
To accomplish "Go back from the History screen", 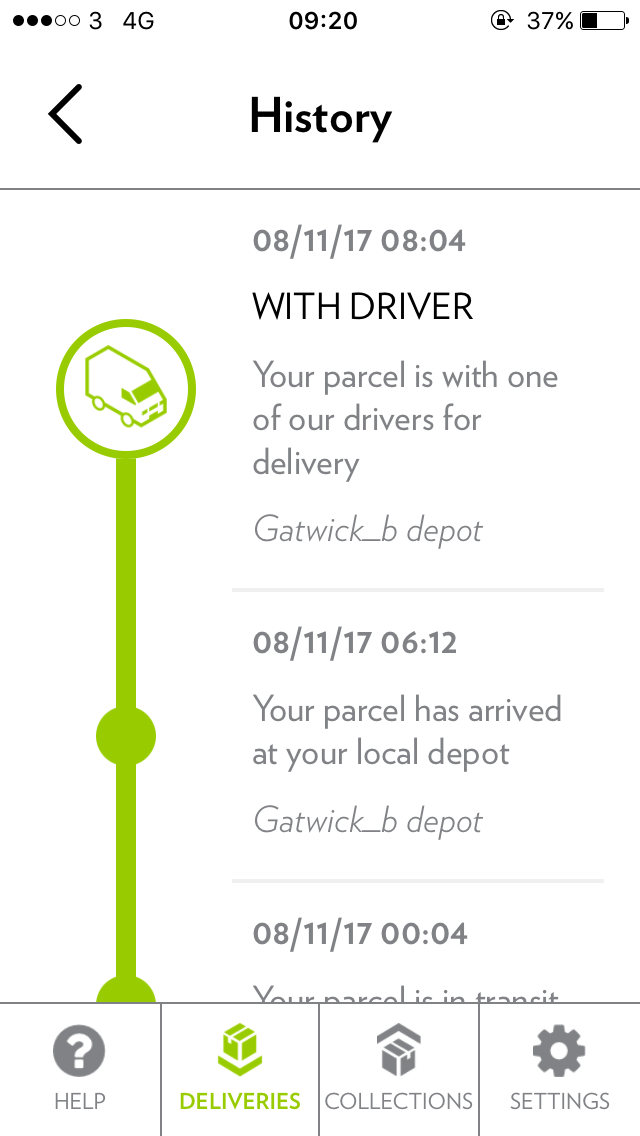I will 65,114.
